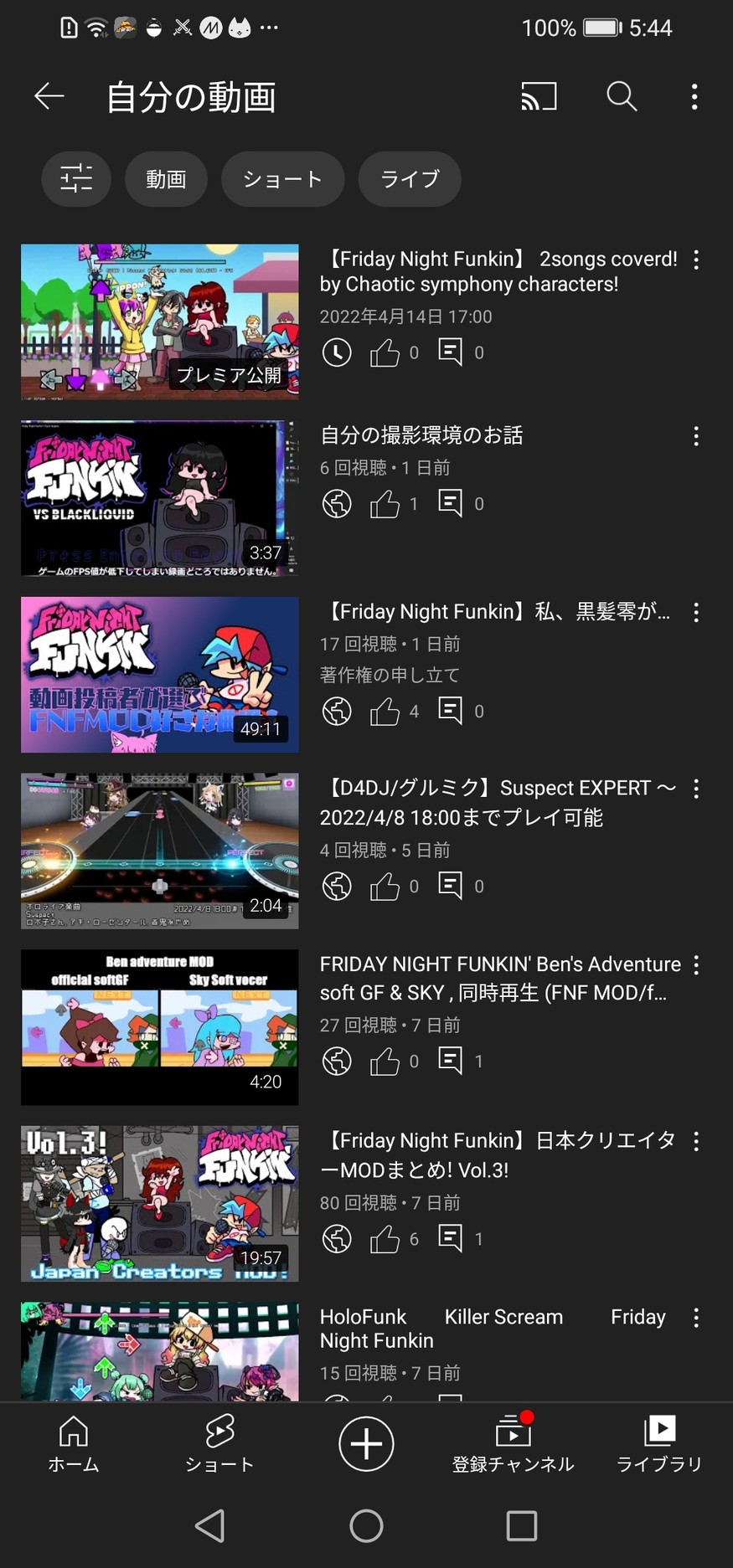Open the filter options chip
The width and height of the screenshot is (733, 1568).
pos(76,178)
